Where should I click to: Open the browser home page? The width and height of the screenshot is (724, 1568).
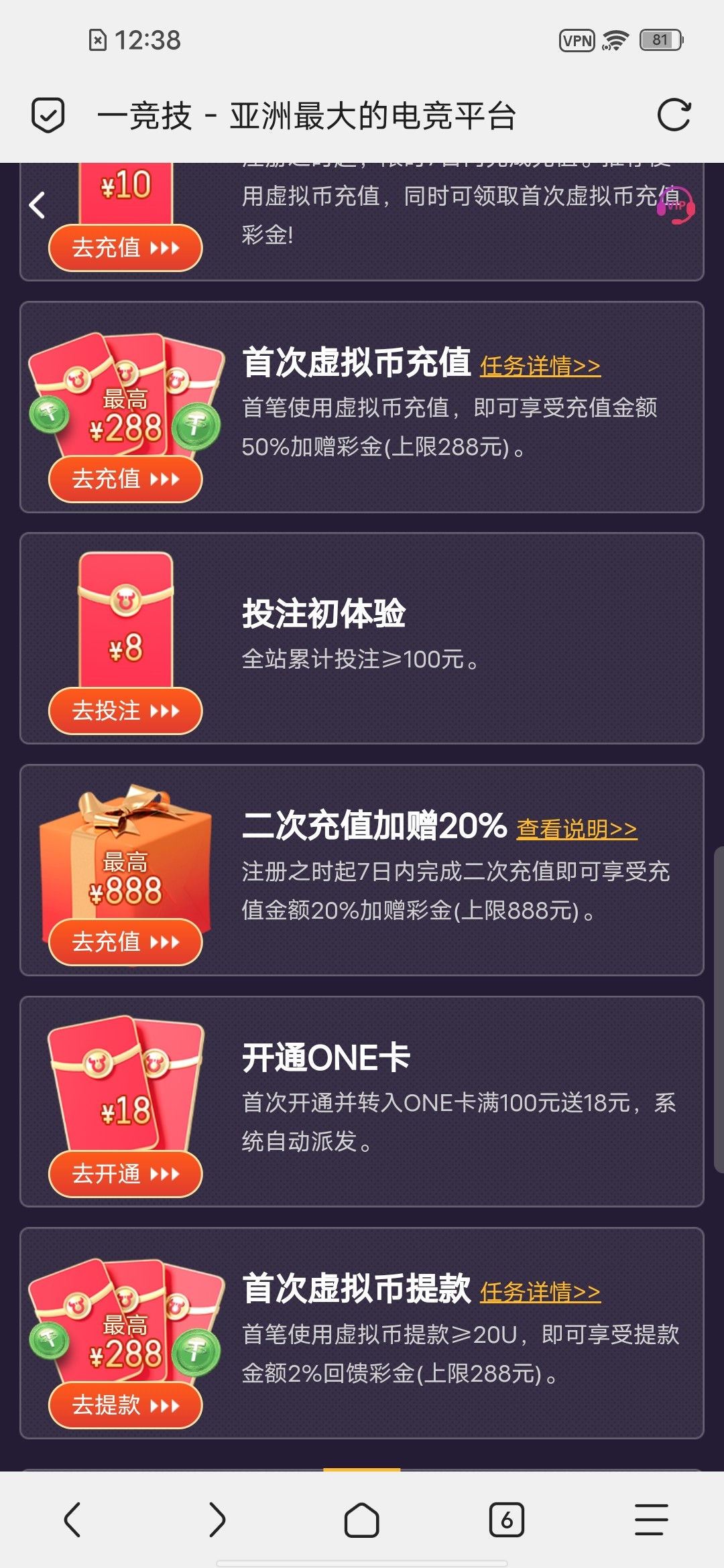pyautogui.click(x=362, y=1519)
